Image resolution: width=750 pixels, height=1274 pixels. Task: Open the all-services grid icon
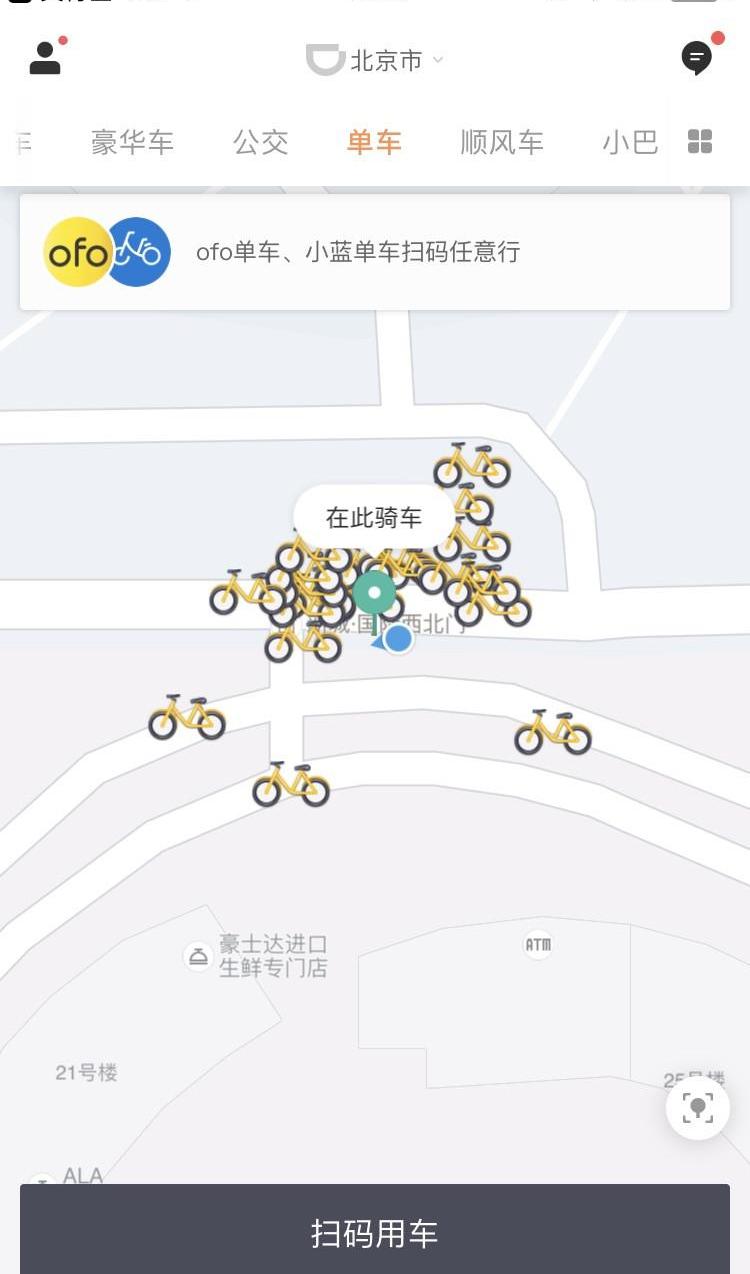(x=700, y=142)
